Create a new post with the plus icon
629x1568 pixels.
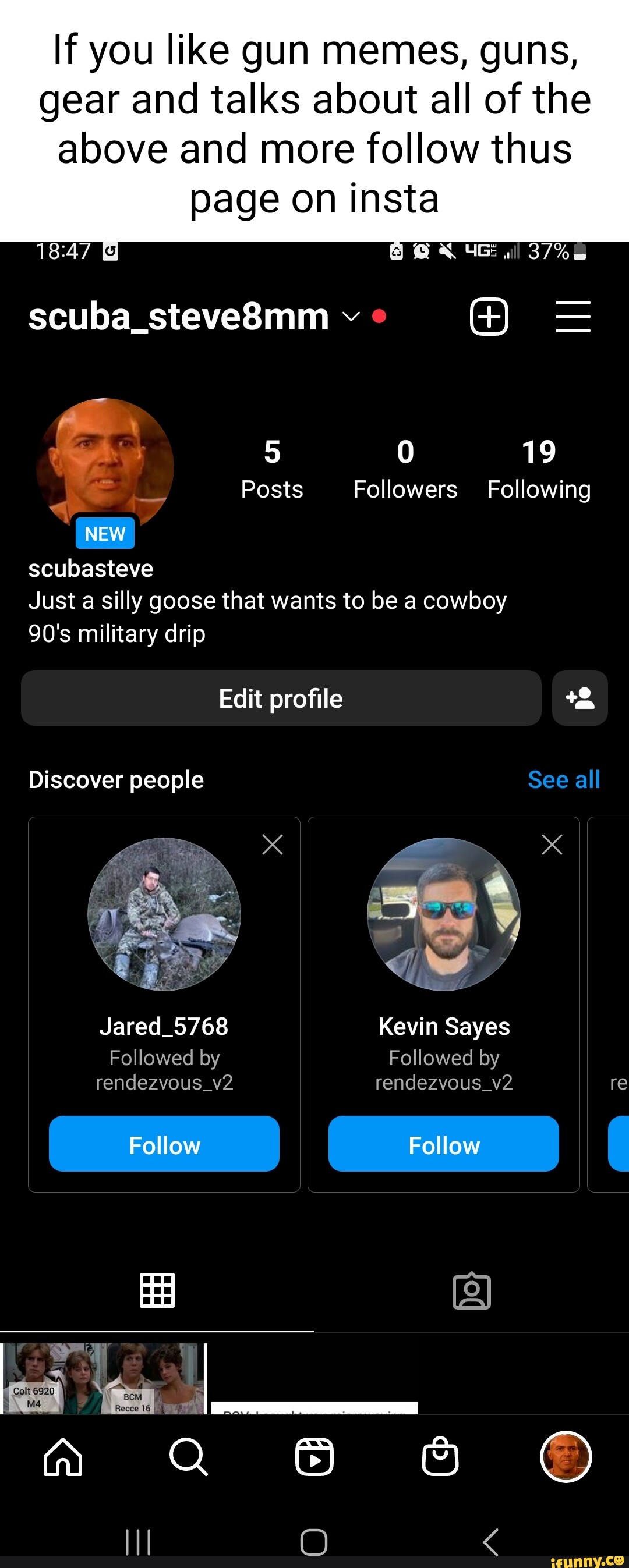(489, 317)
